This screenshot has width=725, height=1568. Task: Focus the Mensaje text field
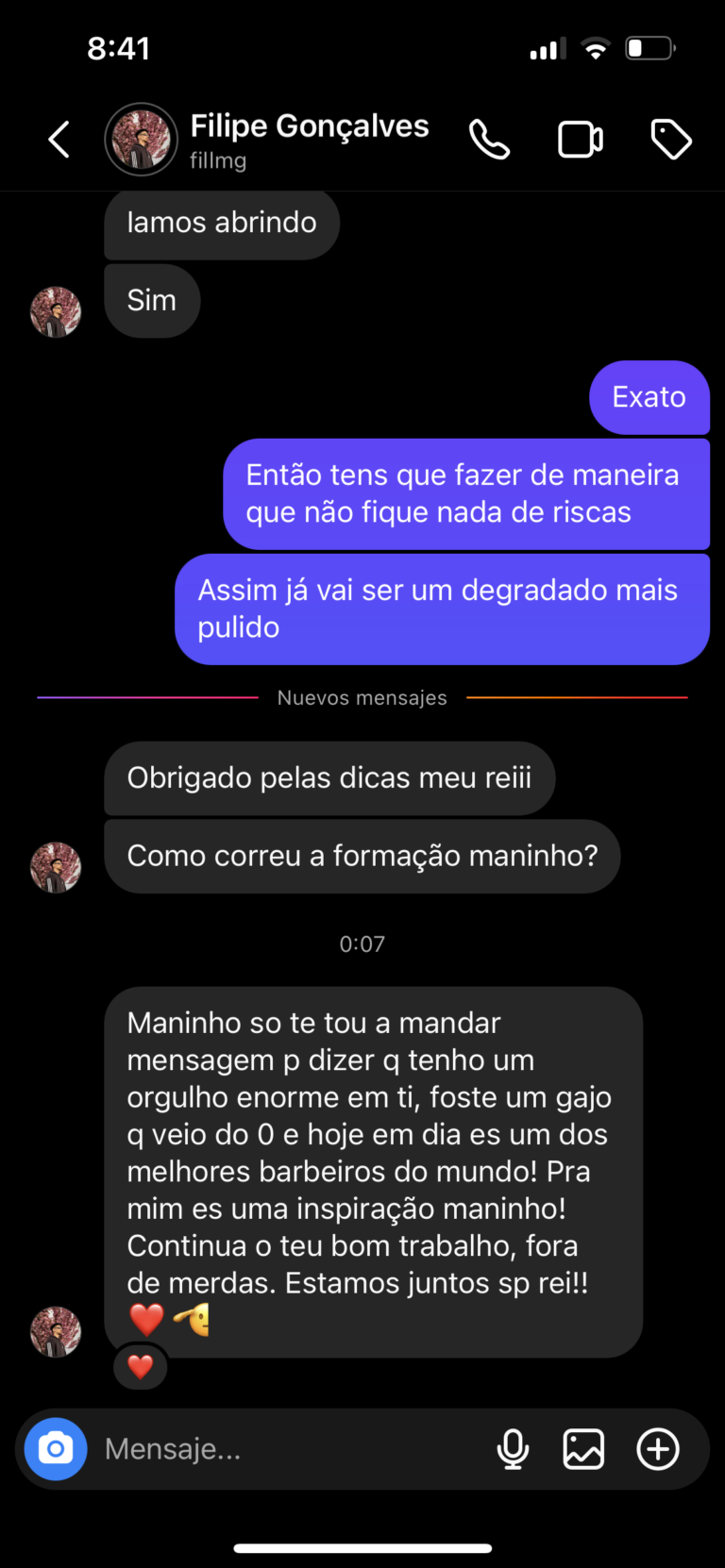[x=283, y=1448]
